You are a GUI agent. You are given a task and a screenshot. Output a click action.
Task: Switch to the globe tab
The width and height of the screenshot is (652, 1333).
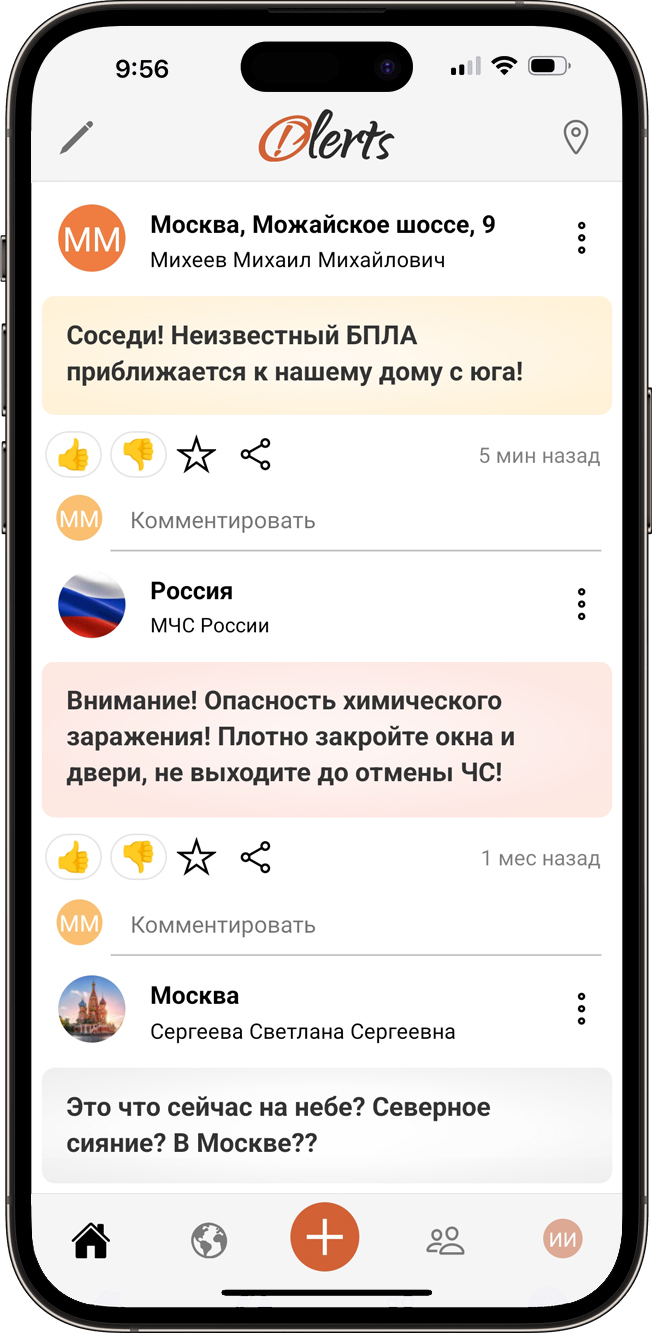(209, 1241)
